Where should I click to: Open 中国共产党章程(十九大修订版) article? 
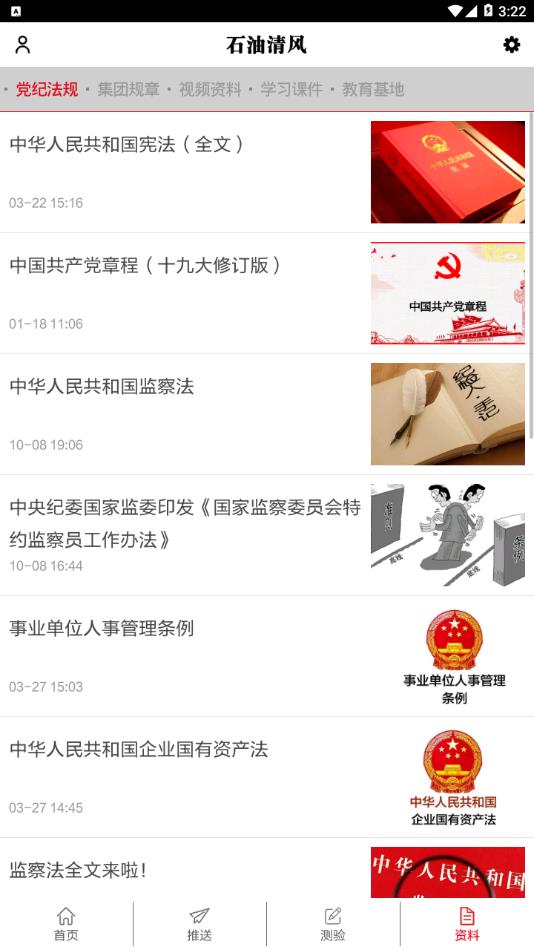(267, 293)
